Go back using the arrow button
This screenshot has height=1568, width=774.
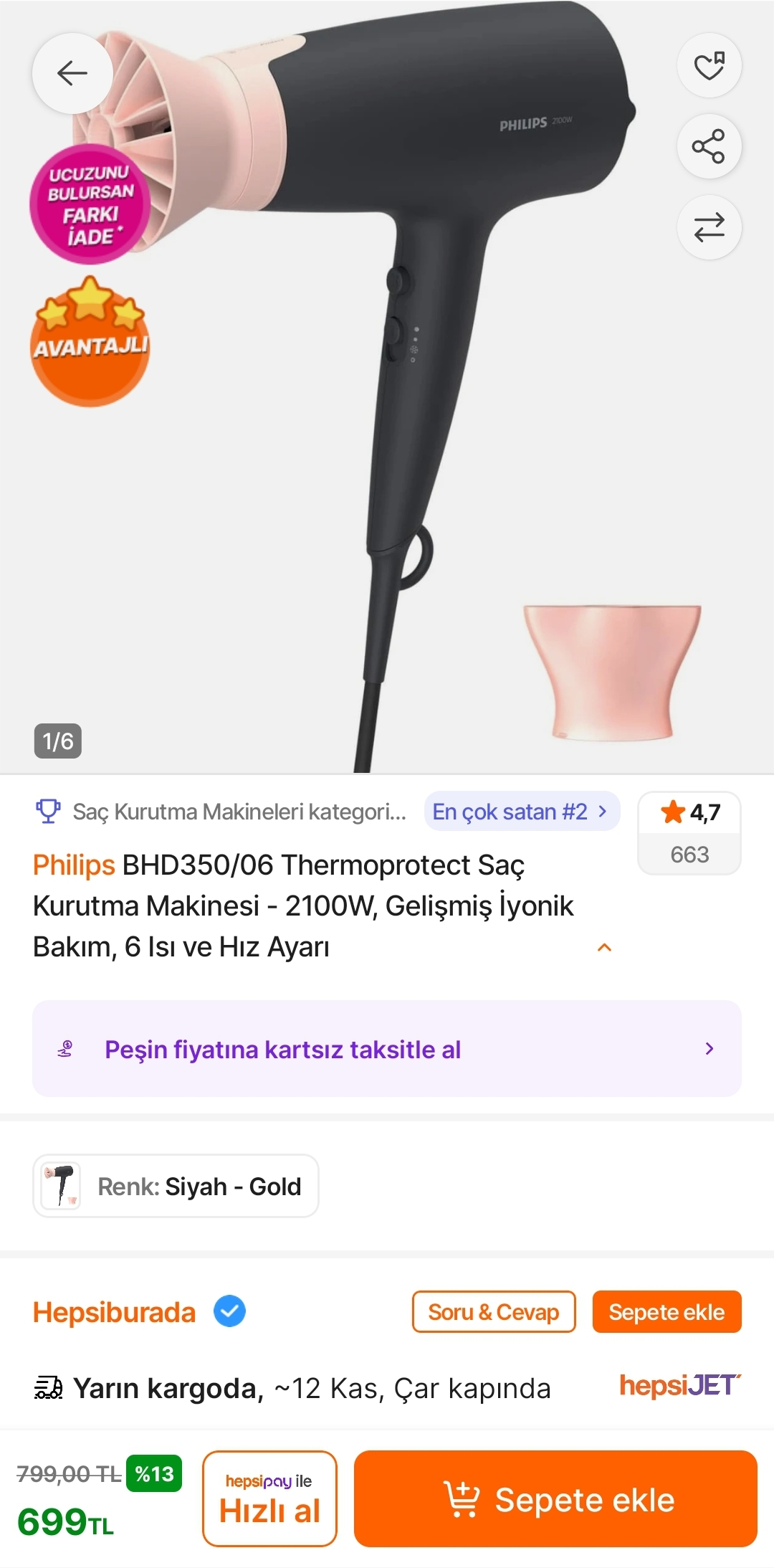point(72,73)
